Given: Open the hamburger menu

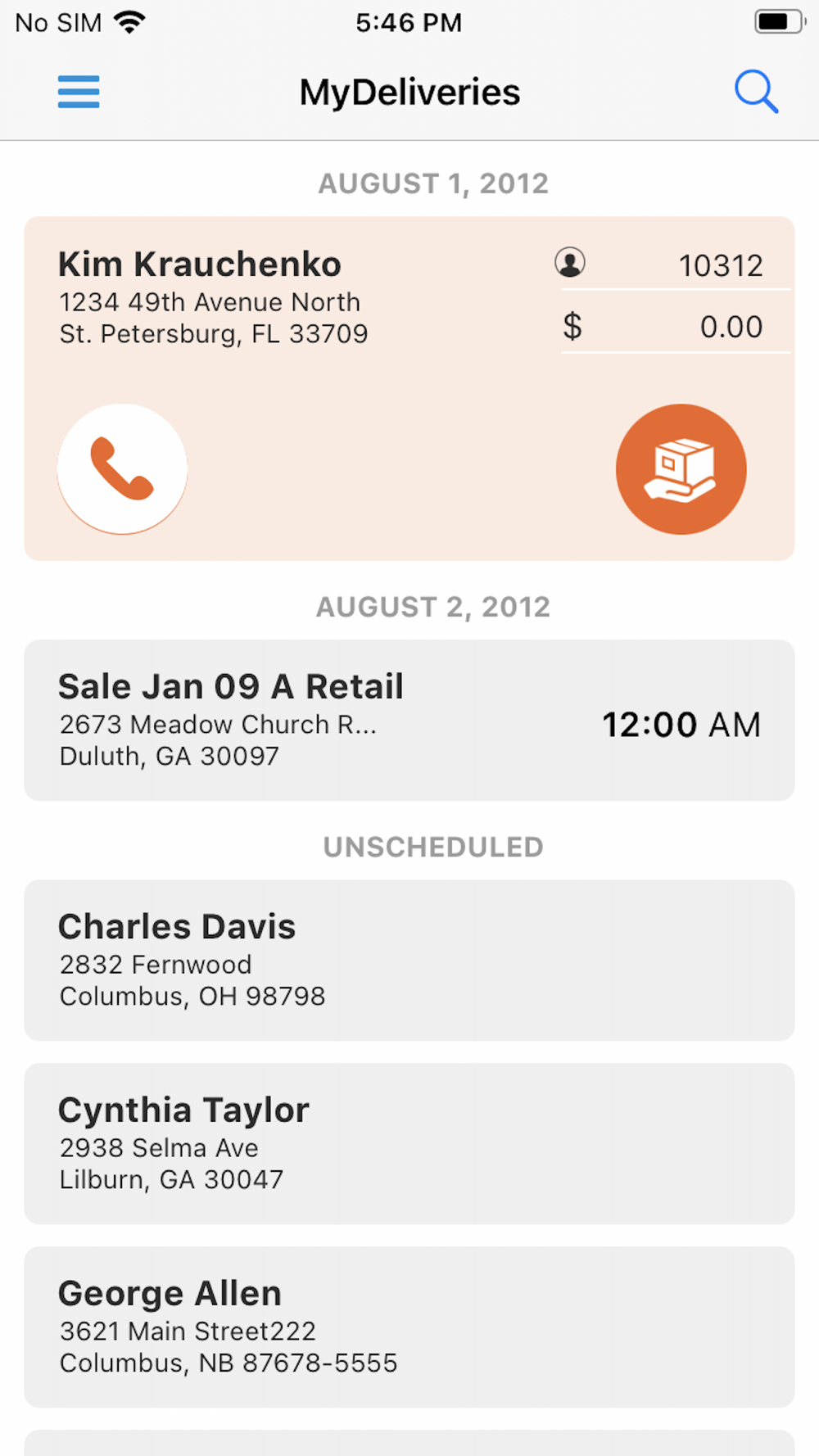Looking at the screenshot, I should [x=79, y=92].
